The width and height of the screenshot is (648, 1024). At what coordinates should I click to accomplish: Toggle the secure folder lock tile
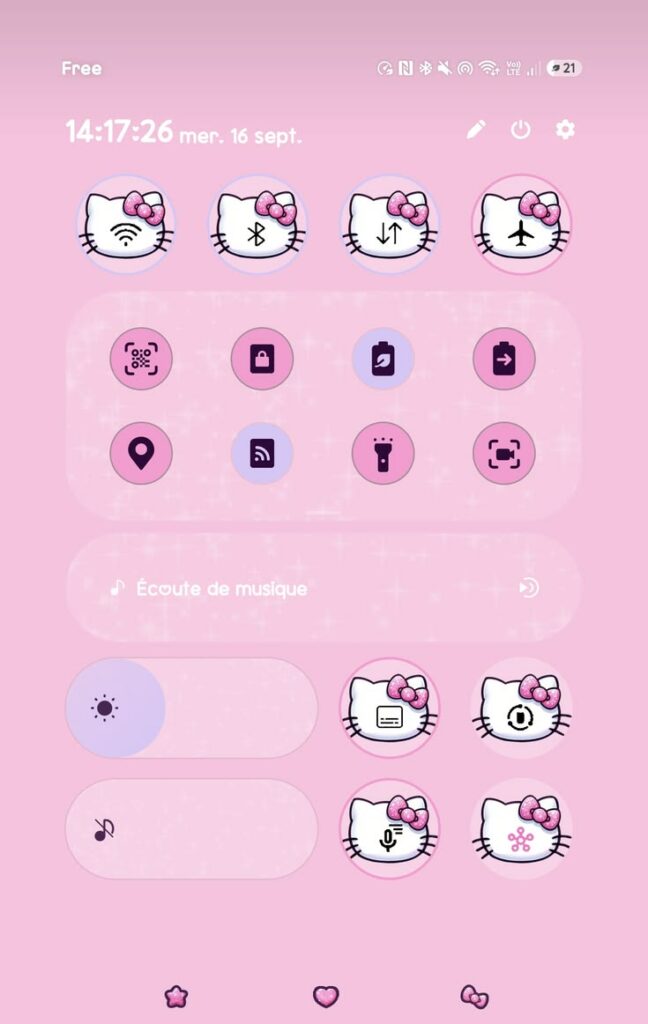262,359
